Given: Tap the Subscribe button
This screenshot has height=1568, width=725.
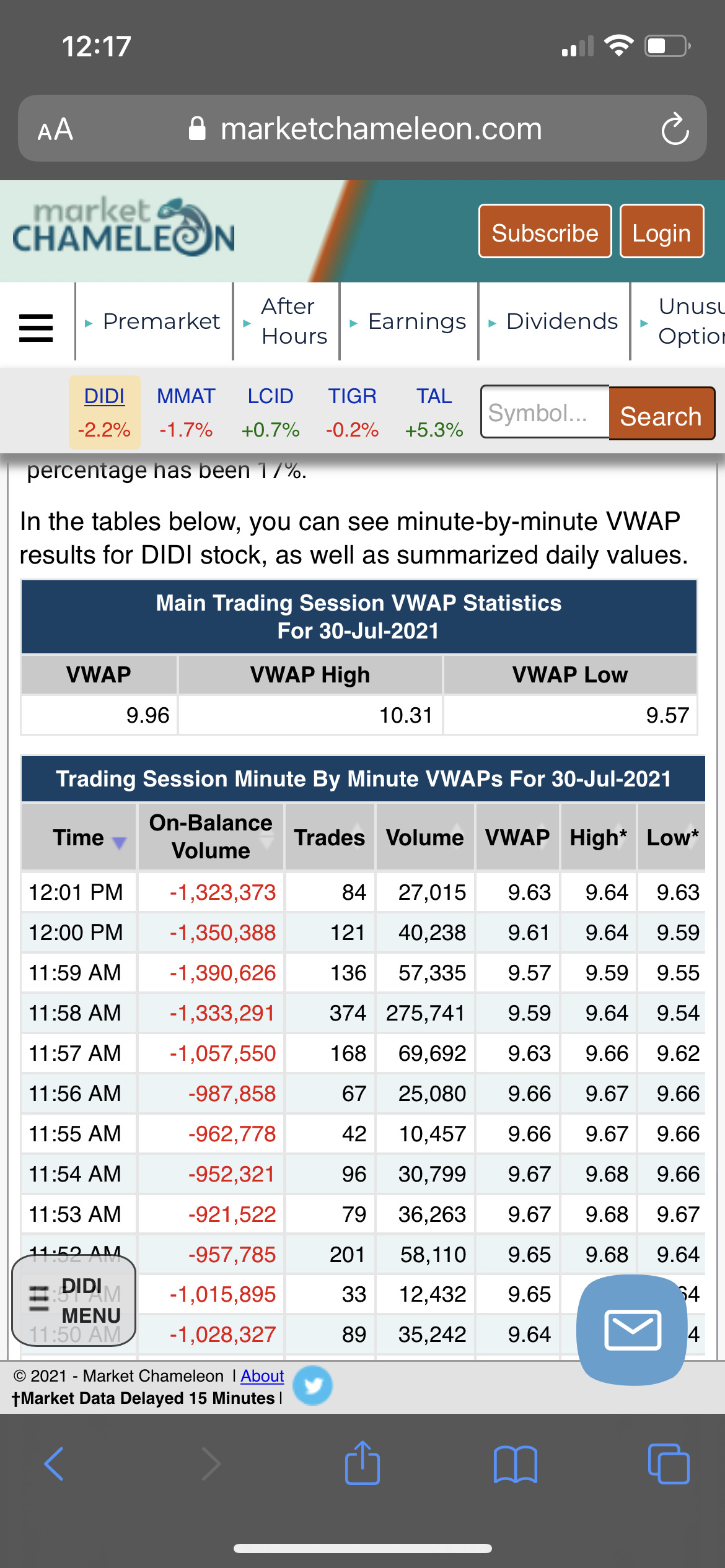Looking at the screenshot, I should pyautogui.click(x=545, y=232).
